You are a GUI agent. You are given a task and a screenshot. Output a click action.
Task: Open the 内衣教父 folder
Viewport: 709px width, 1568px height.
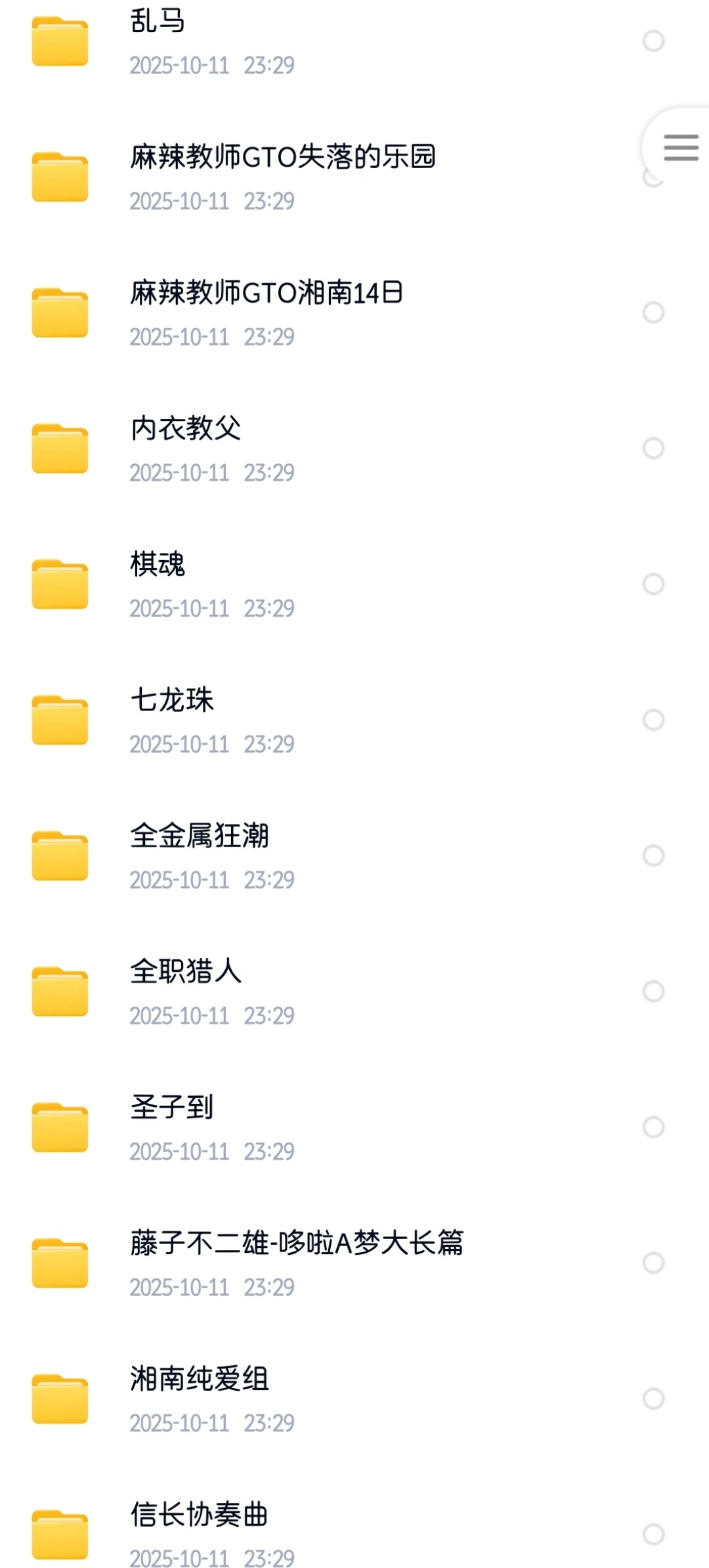186,429
